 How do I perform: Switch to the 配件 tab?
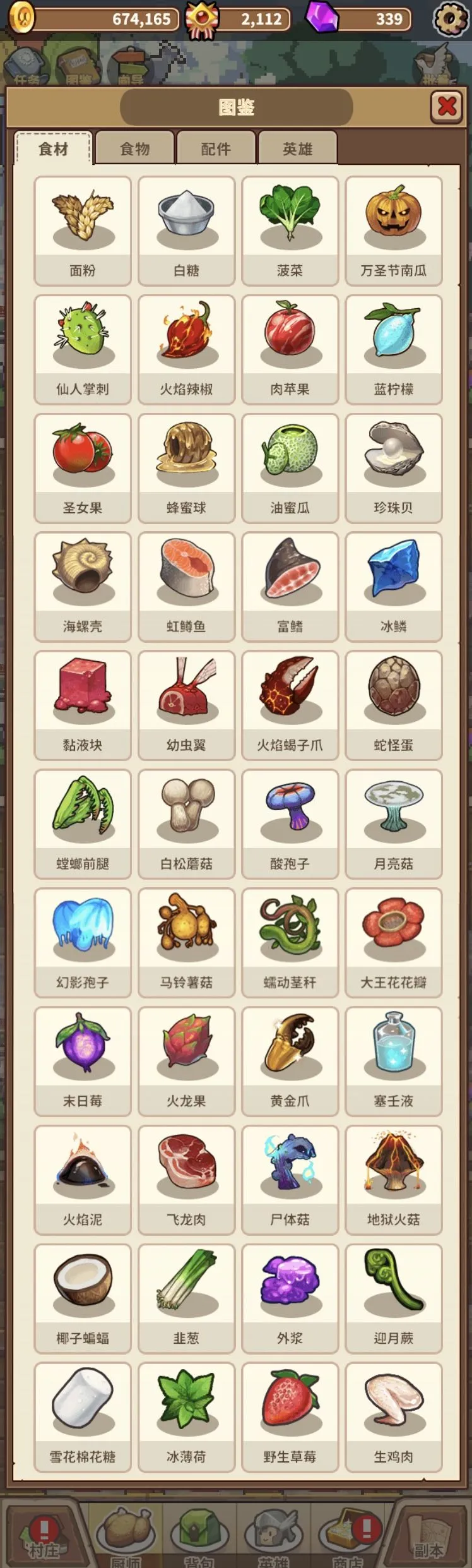(216, 149)
